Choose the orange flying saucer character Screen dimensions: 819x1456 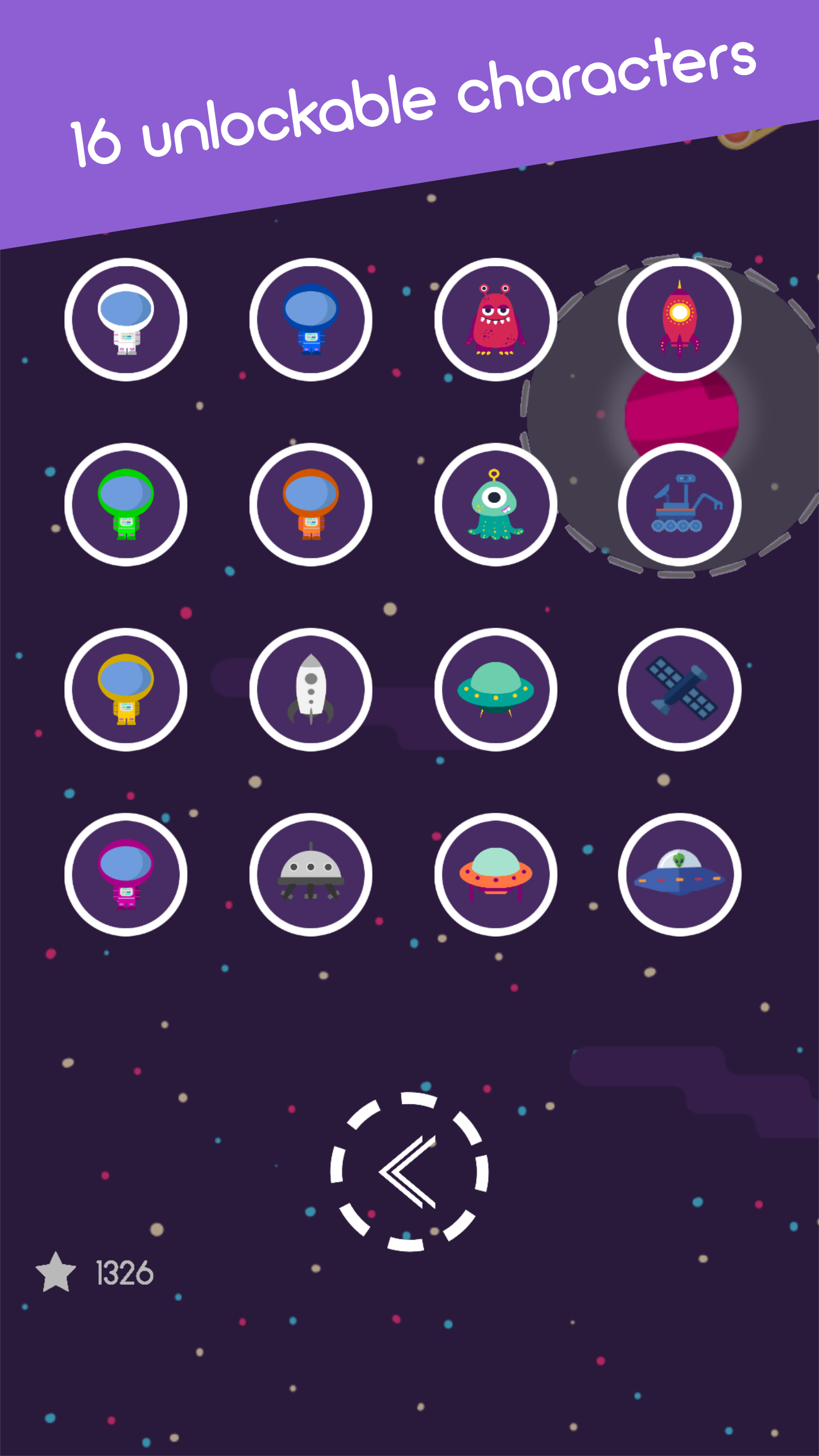tap(494, 876)
